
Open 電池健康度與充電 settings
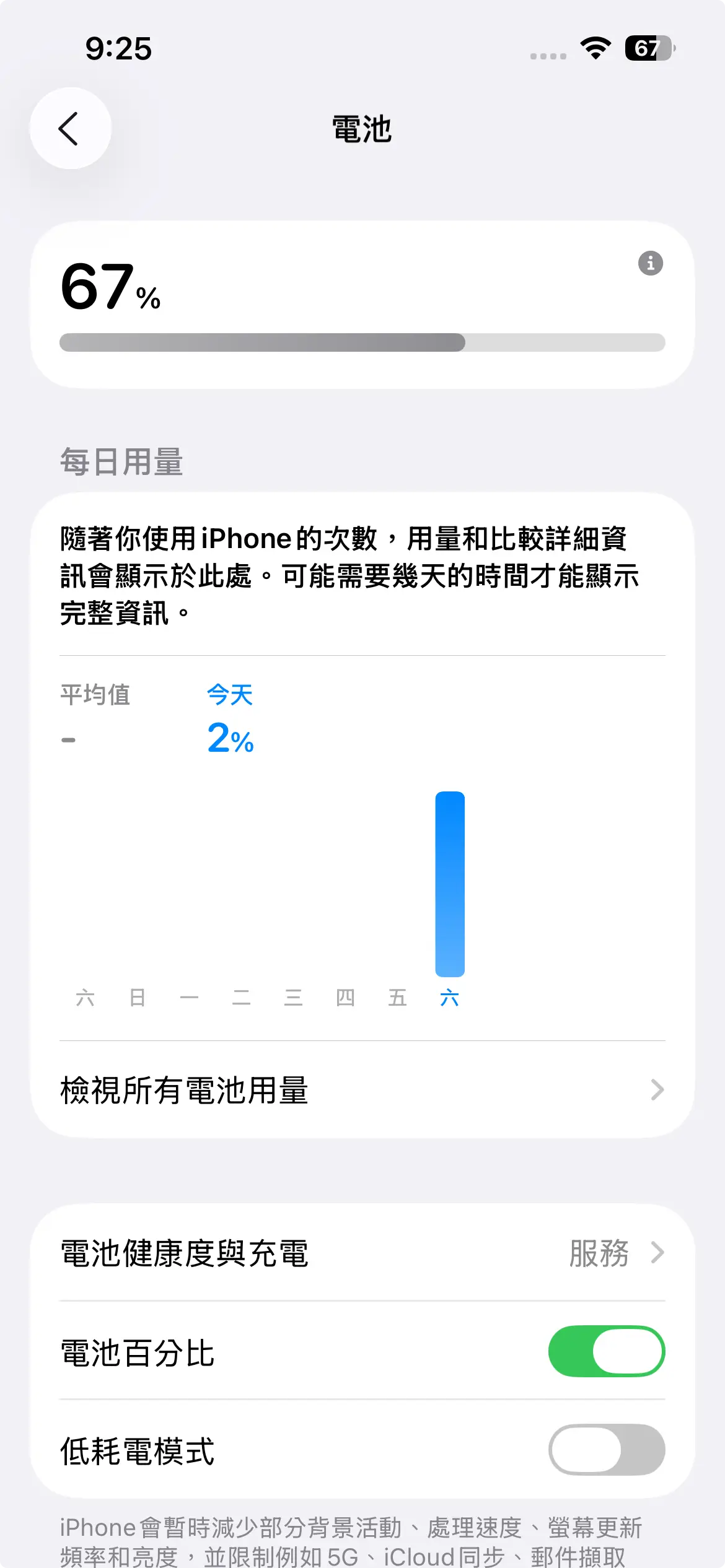point(362,1253)
